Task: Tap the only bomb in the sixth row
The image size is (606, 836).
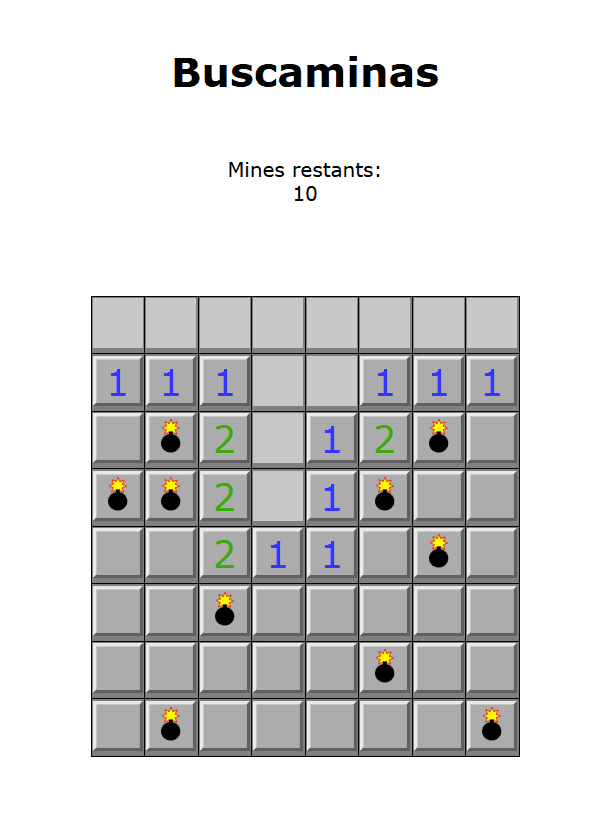Action: click(224, 611)
